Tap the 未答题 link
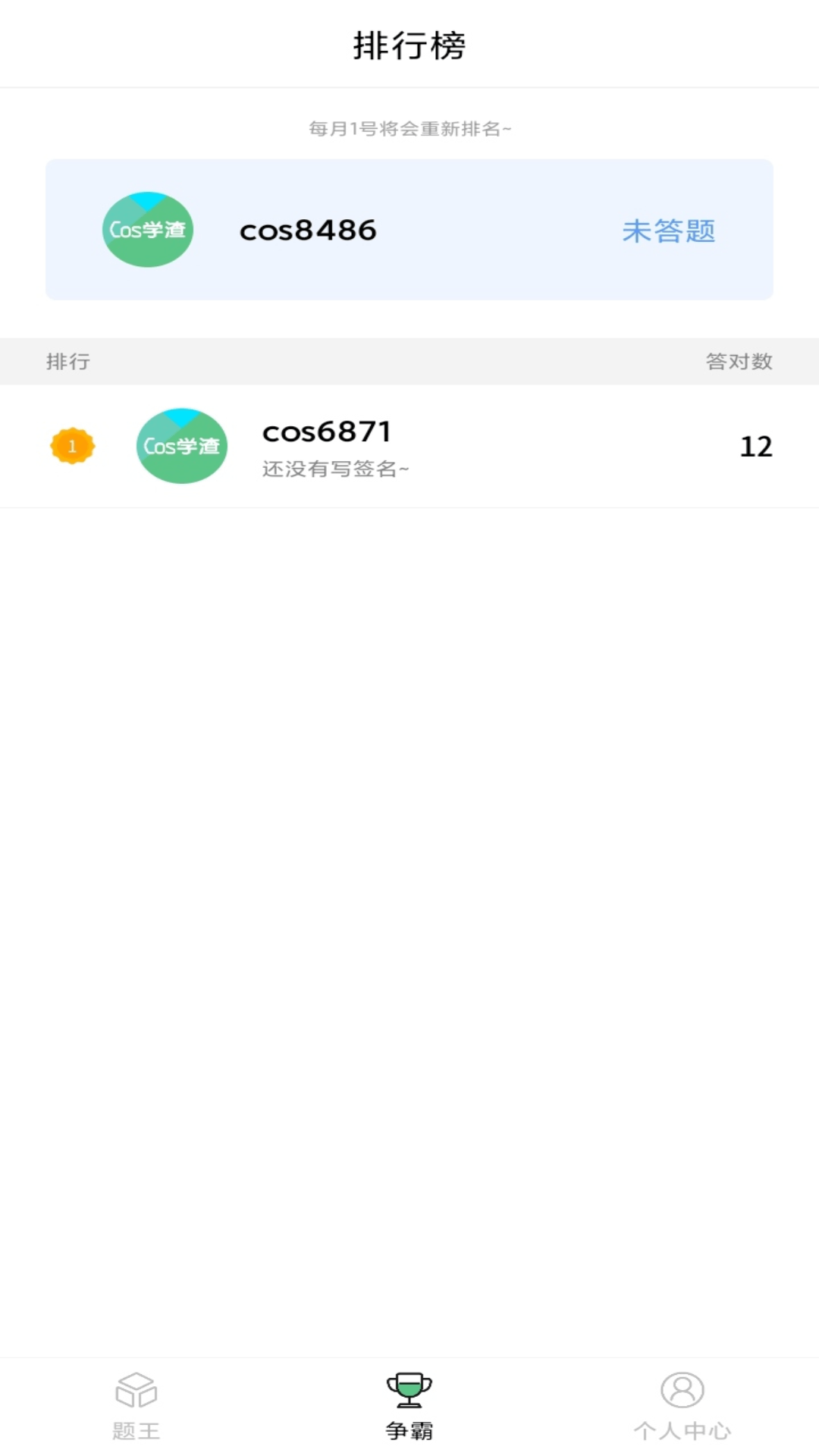The width and height of the screenshot is (819, 1456). (668, 231)
